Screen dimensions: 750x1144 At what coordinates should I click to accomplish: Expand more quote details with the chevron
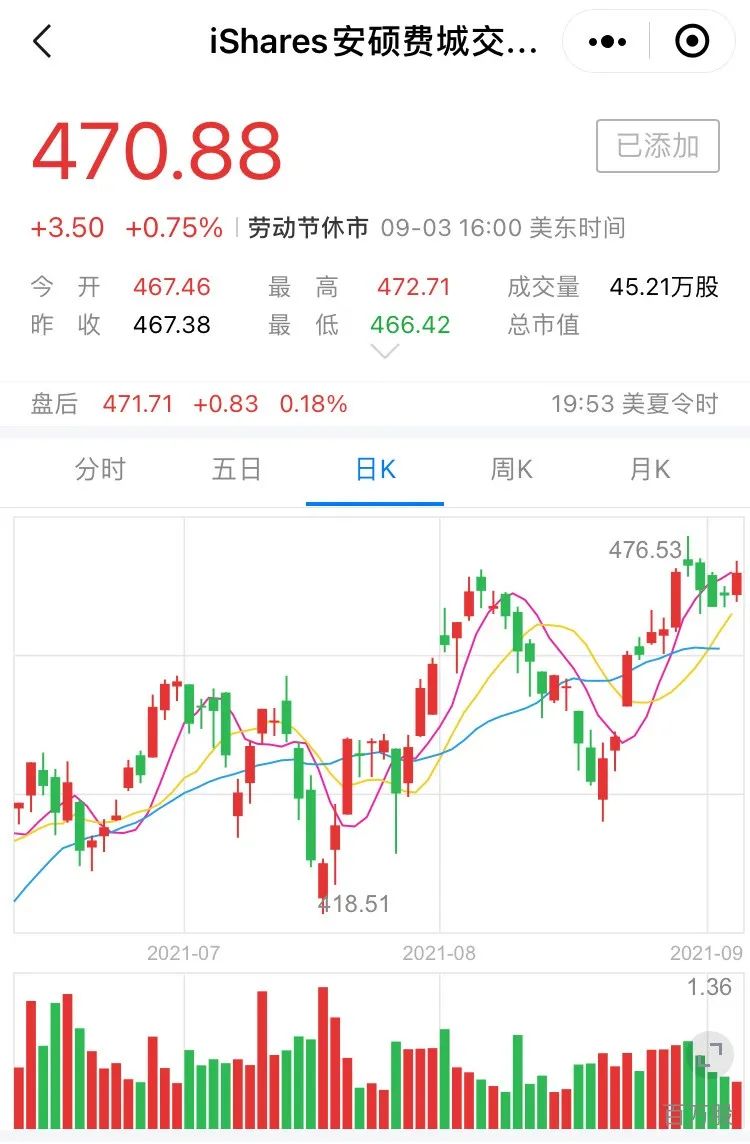click(x=384, y=352)
